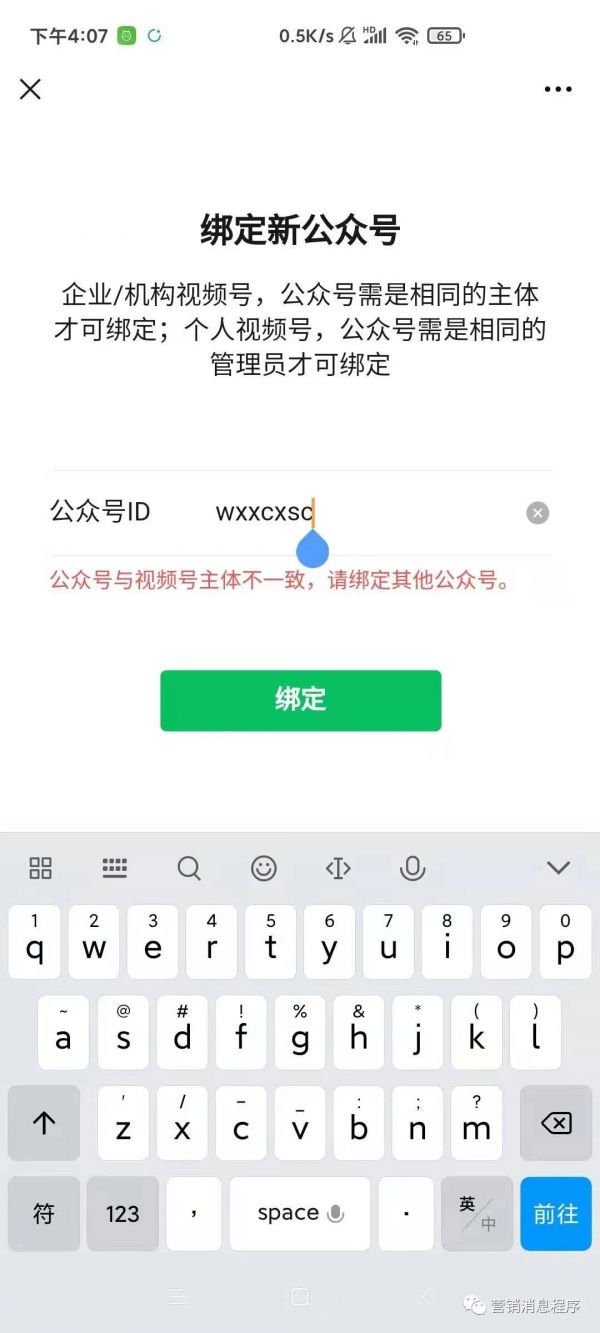Collapse the keyboard with down chevron
The image size is (600, 1333).
coord(558,868)
